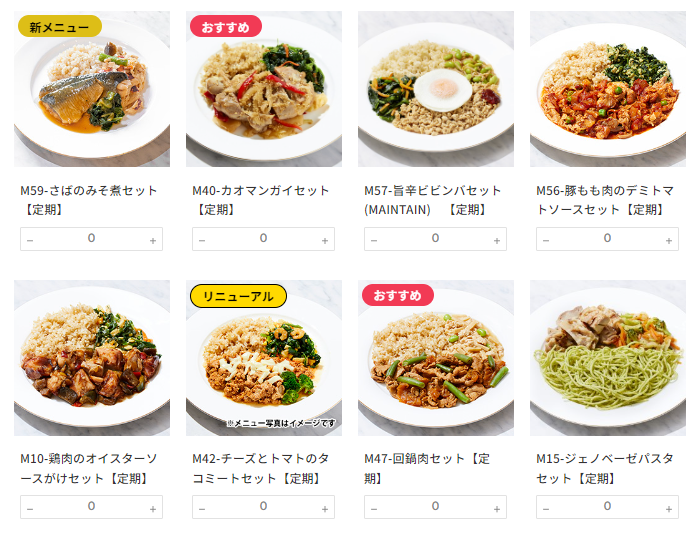697x537 pixels.
Task: Increase quantity of M47 回鍋肉セット
Action: (497, 508)
